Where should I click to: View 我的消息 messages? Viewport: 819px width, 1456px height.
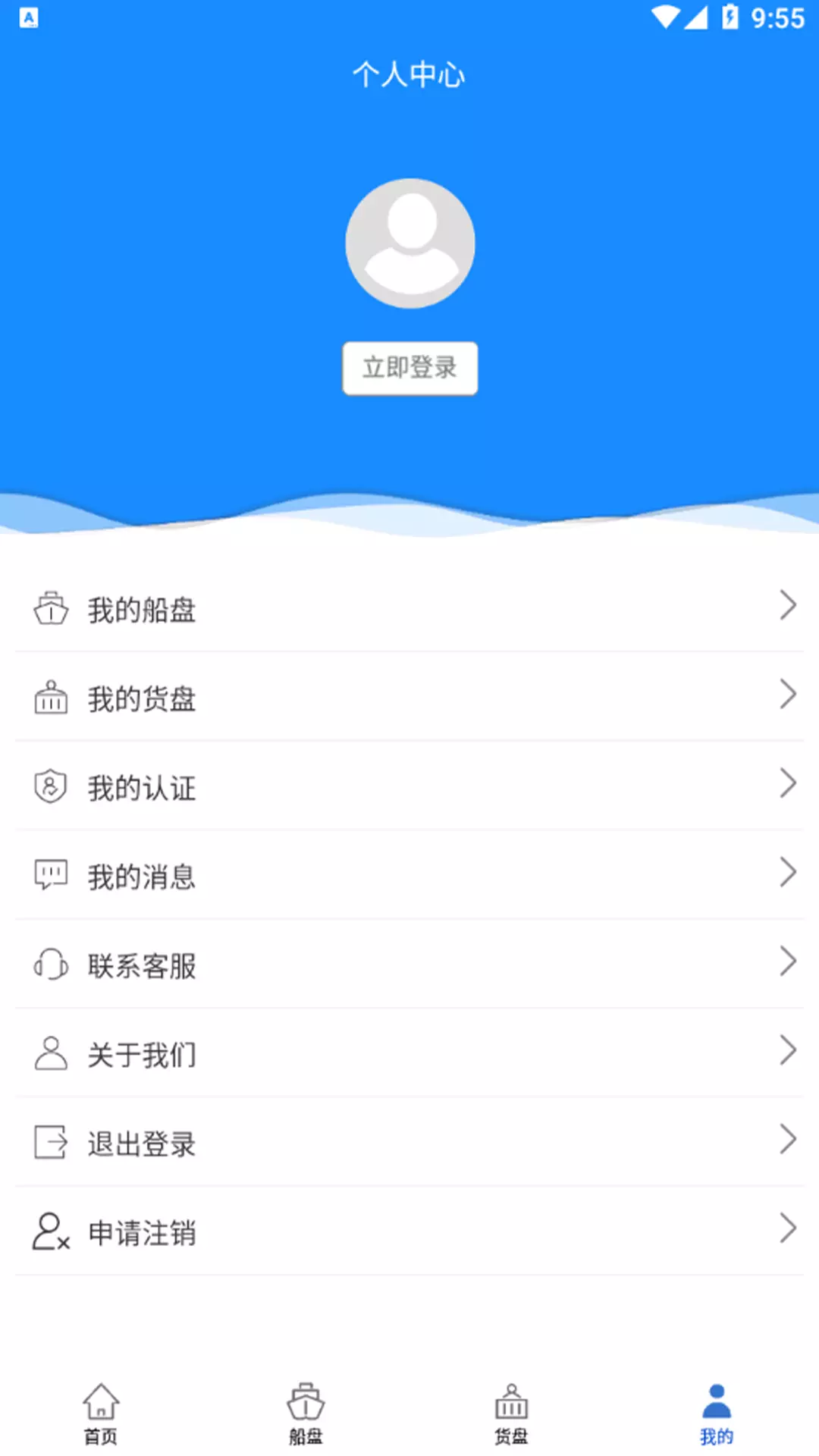(x=409, y=875)
